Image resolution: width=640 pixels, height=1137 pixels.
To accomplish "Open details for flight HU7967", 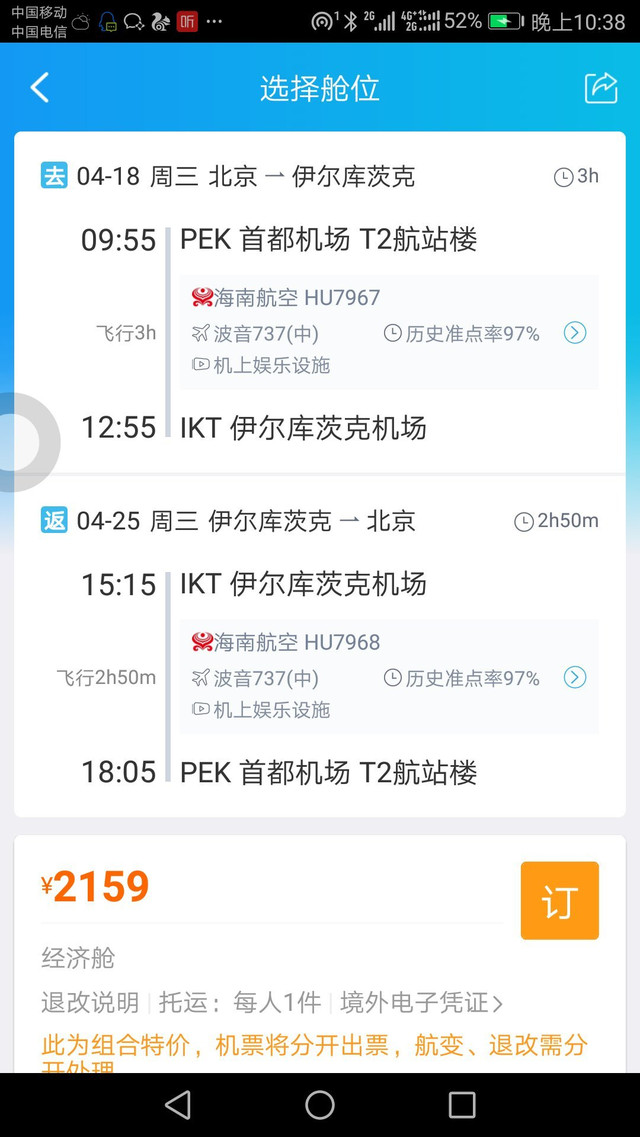I will click(x=575, y=333).
